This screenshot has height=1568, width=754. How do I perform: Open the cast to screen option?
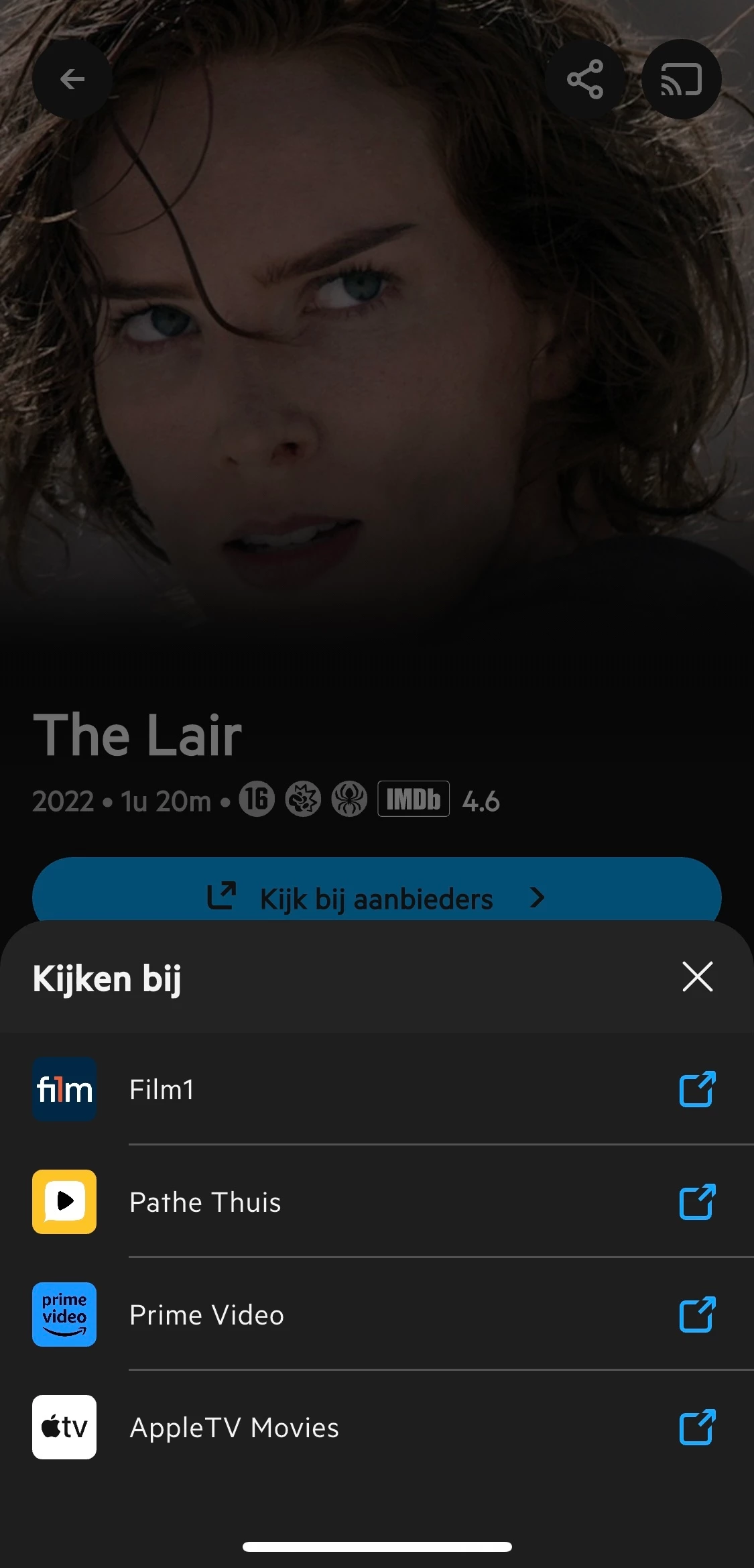[681, 80]
